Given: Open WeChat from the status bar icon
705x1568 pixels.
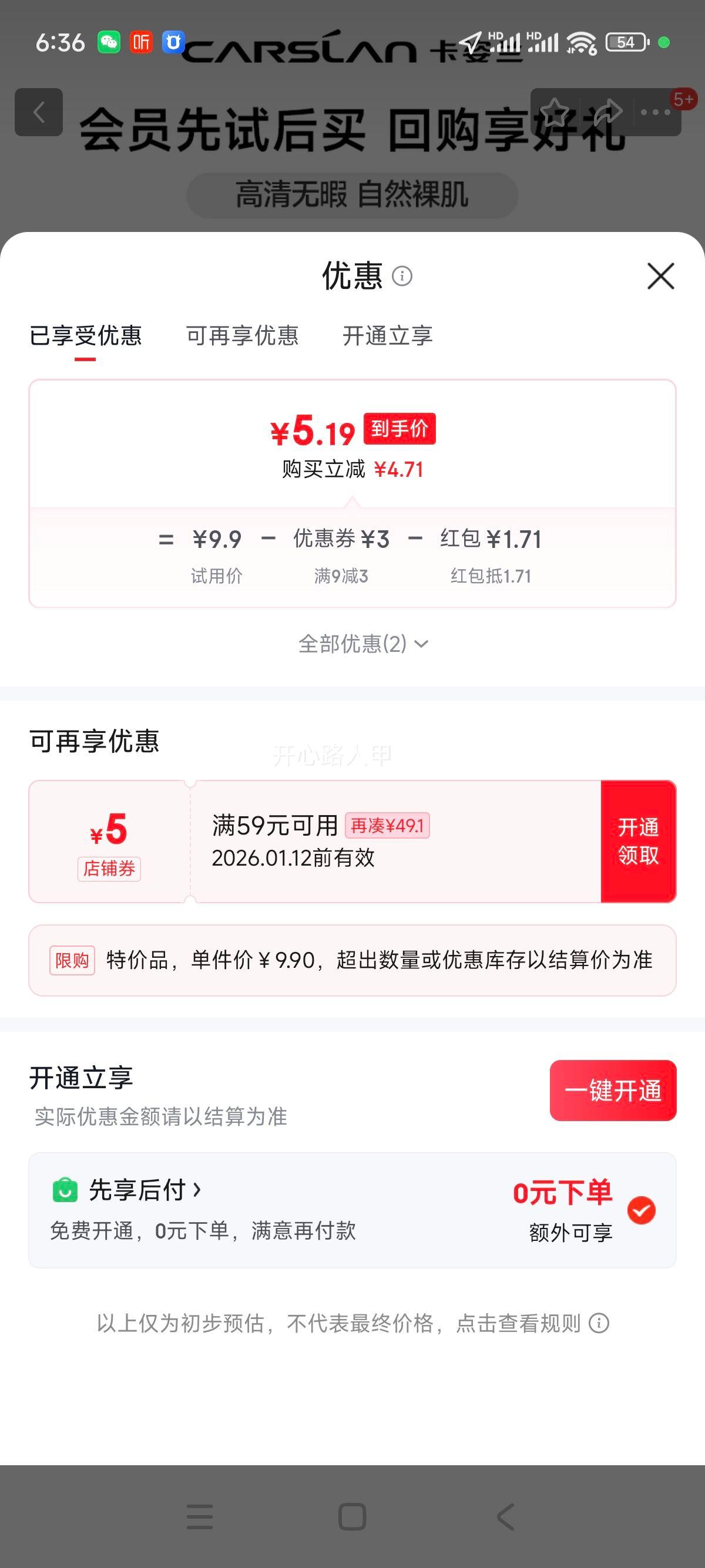Looking at the screenshot, I should [x=110, y=43].
